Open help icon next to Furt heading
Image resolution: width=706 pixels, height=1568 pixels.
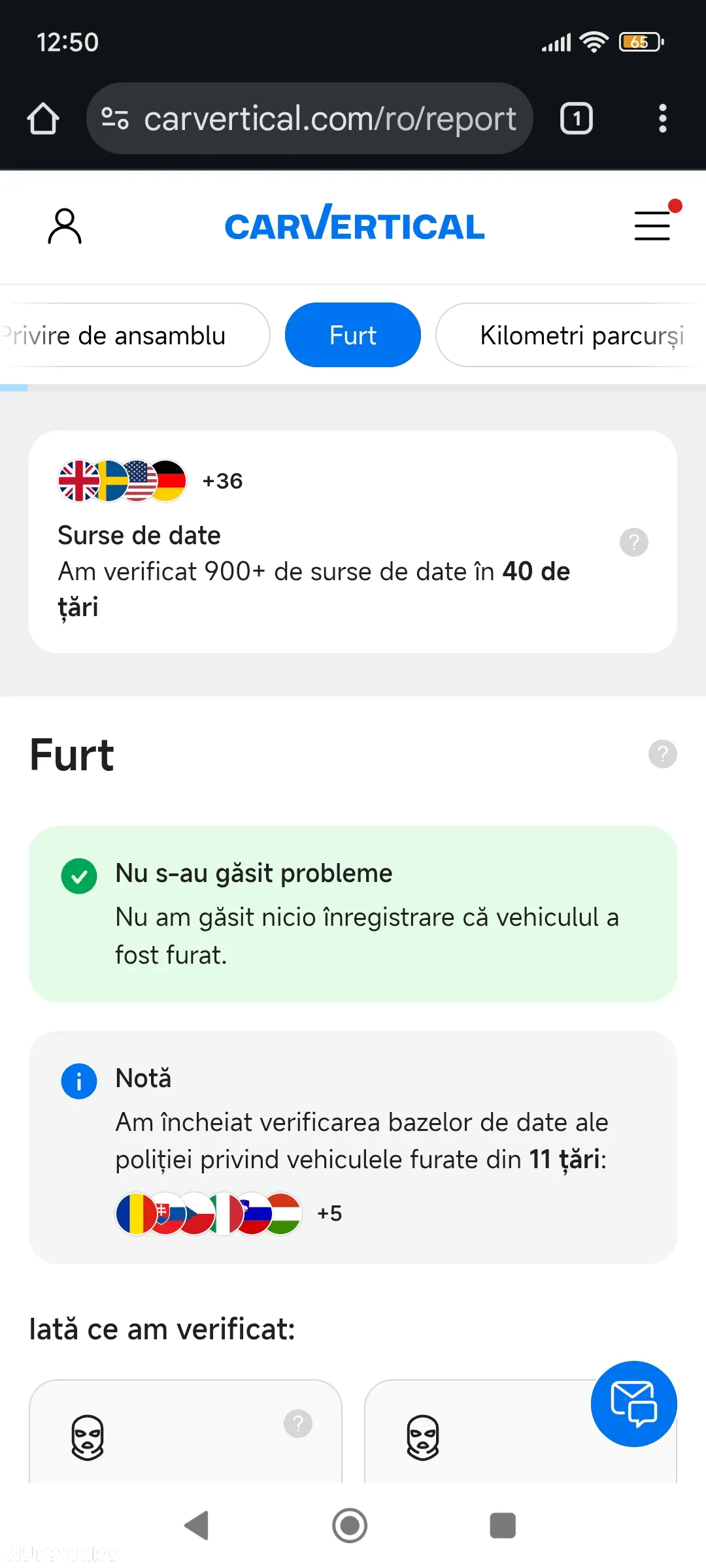click(x=662, y=754)
